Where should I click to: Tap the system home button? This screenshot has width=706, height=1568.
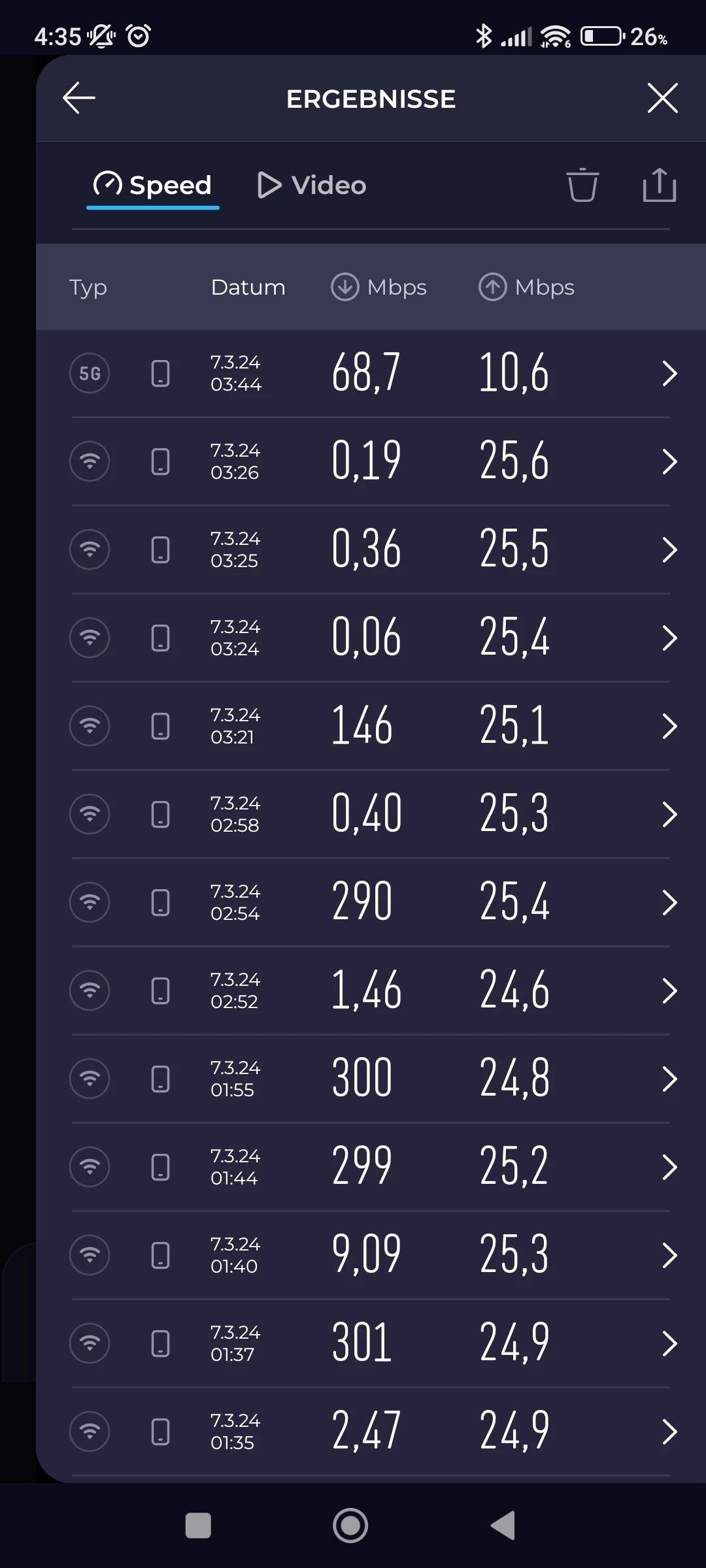(350, 1526)
